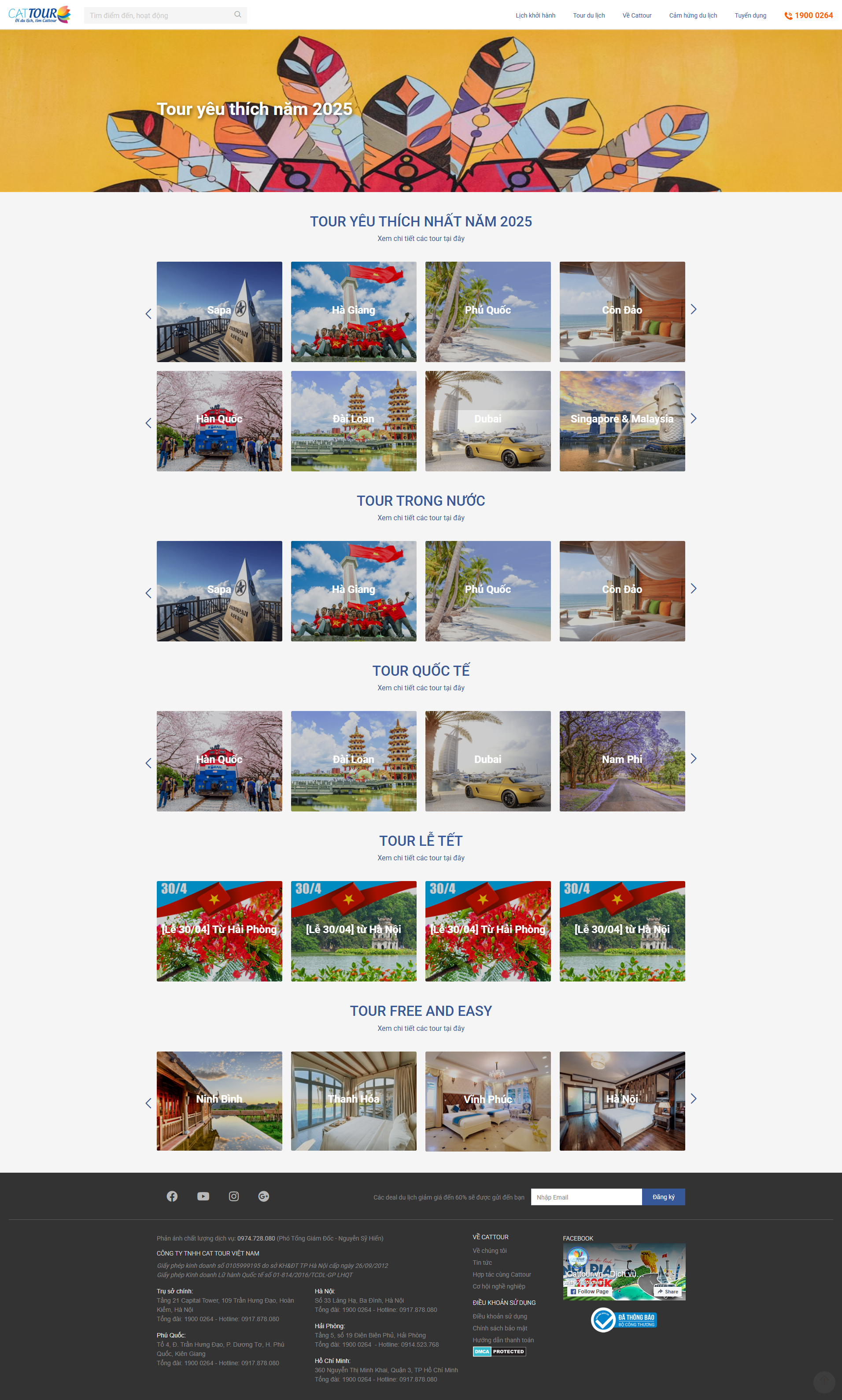
Task: Open the Thanh Hóa tour card
Action: coord(354,1100)
